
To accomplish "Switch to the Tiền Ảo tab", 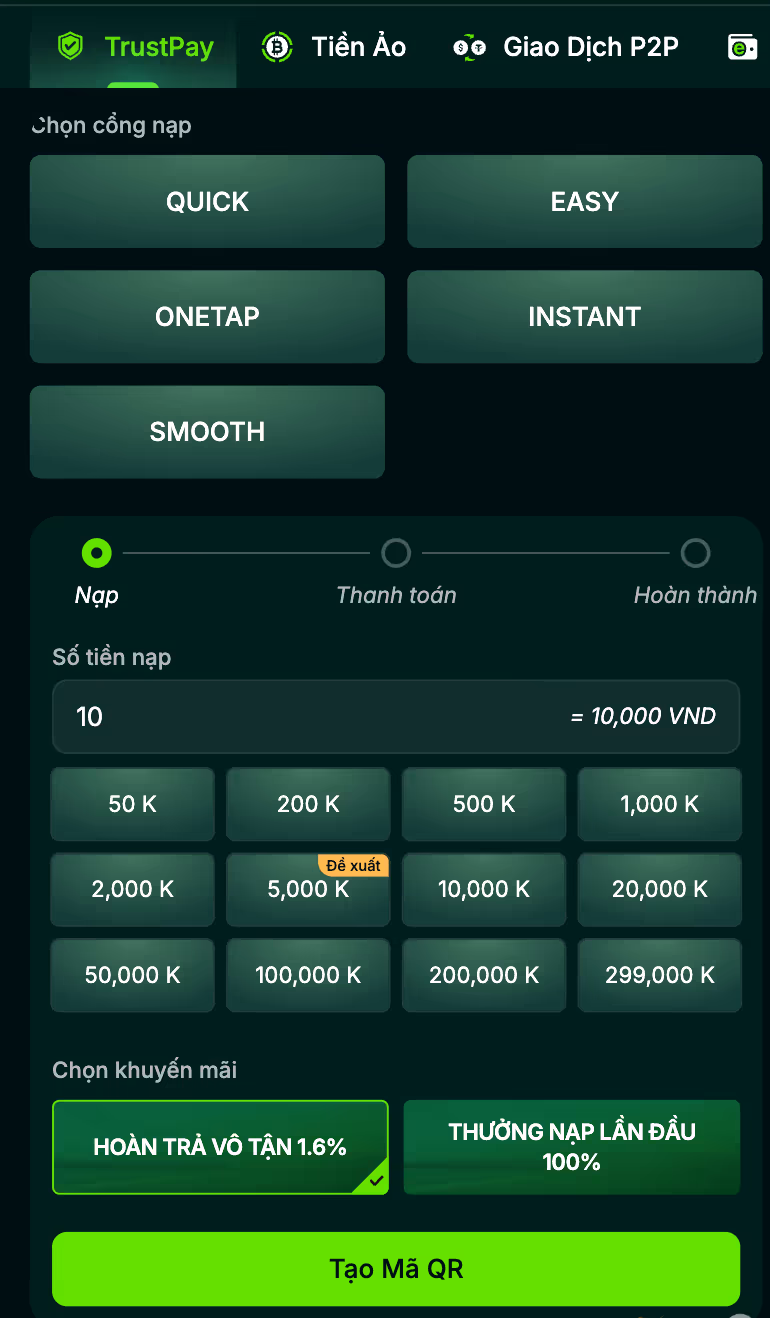I will click(x=333, y=47).
